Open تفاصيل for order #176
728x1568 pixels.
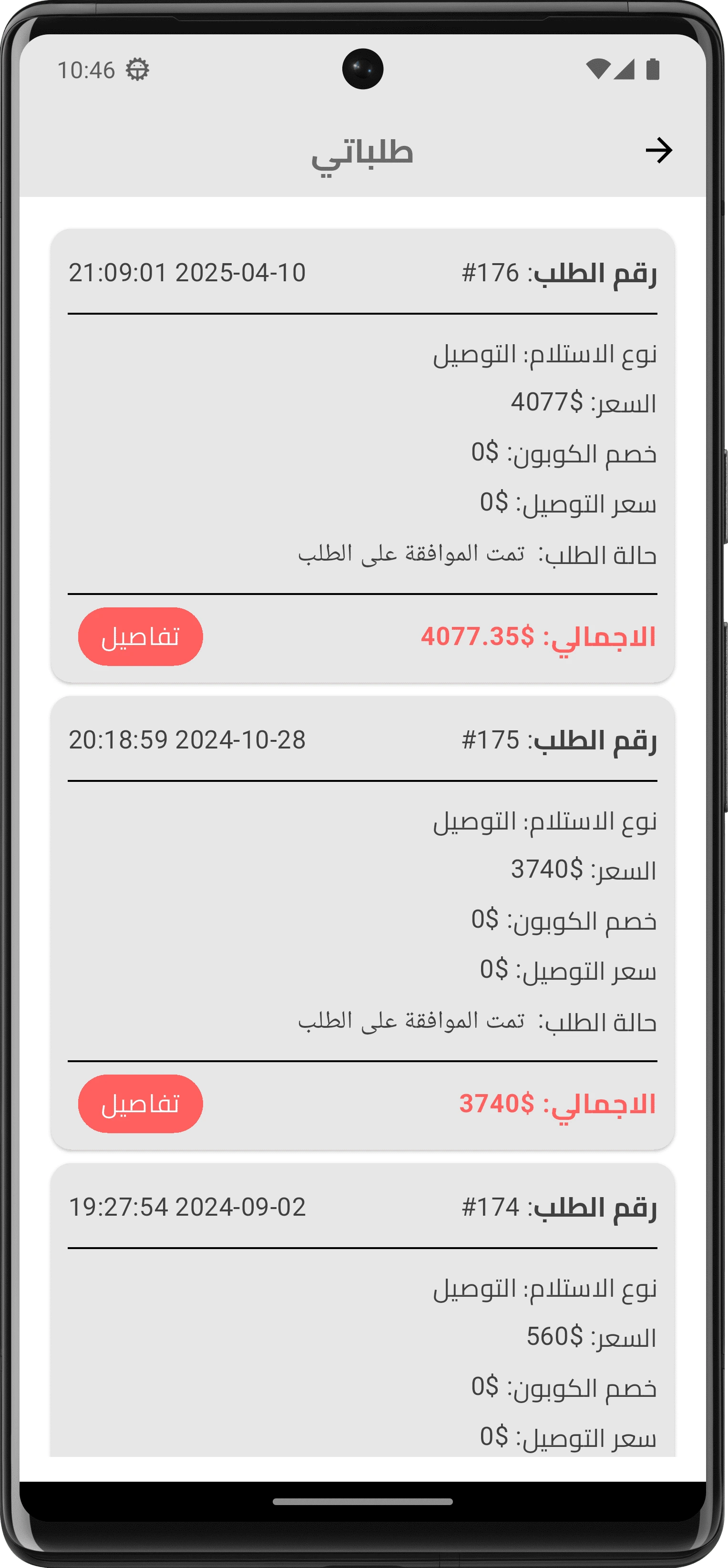pos(141,637)
